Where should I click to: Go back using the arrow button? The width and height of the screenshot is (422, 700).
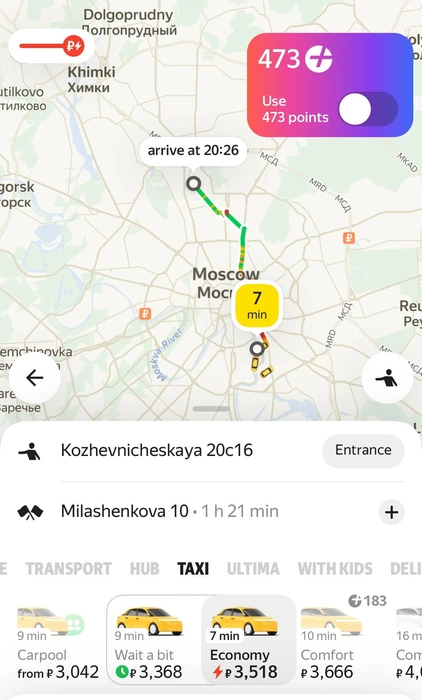pos(34,378)
